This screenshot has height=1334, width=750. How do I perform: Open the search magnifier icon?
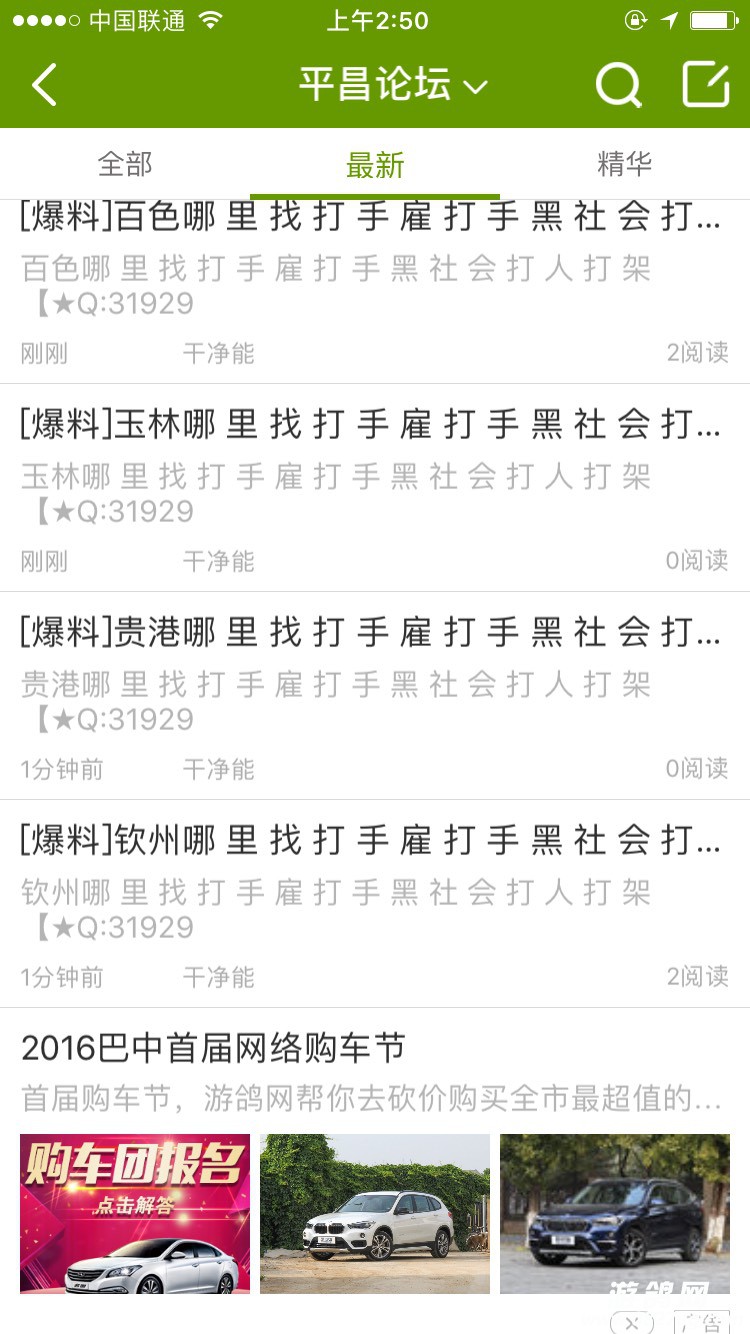618,85
